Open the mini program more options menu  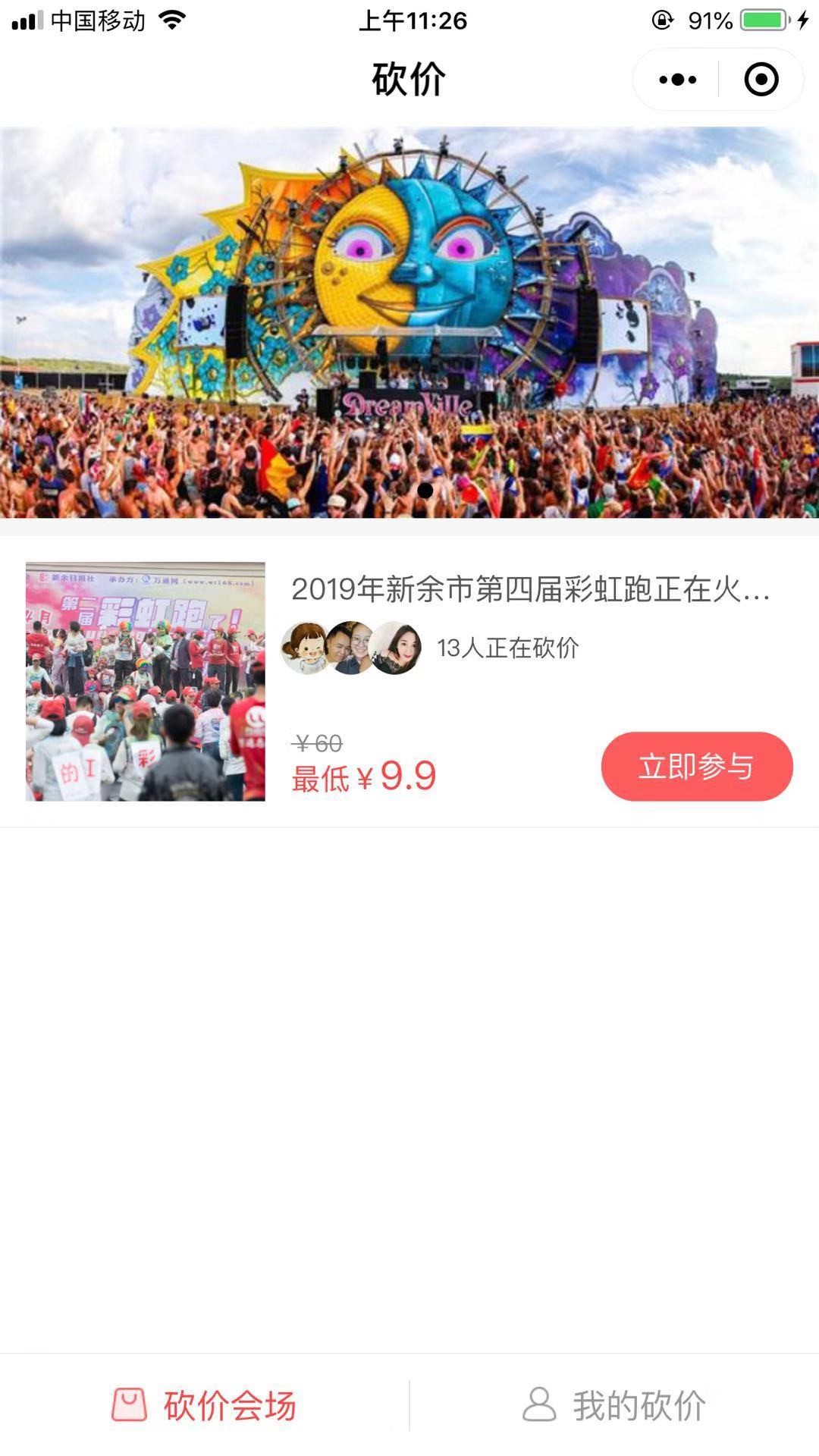pyautogui.click(x=677, y=80)
